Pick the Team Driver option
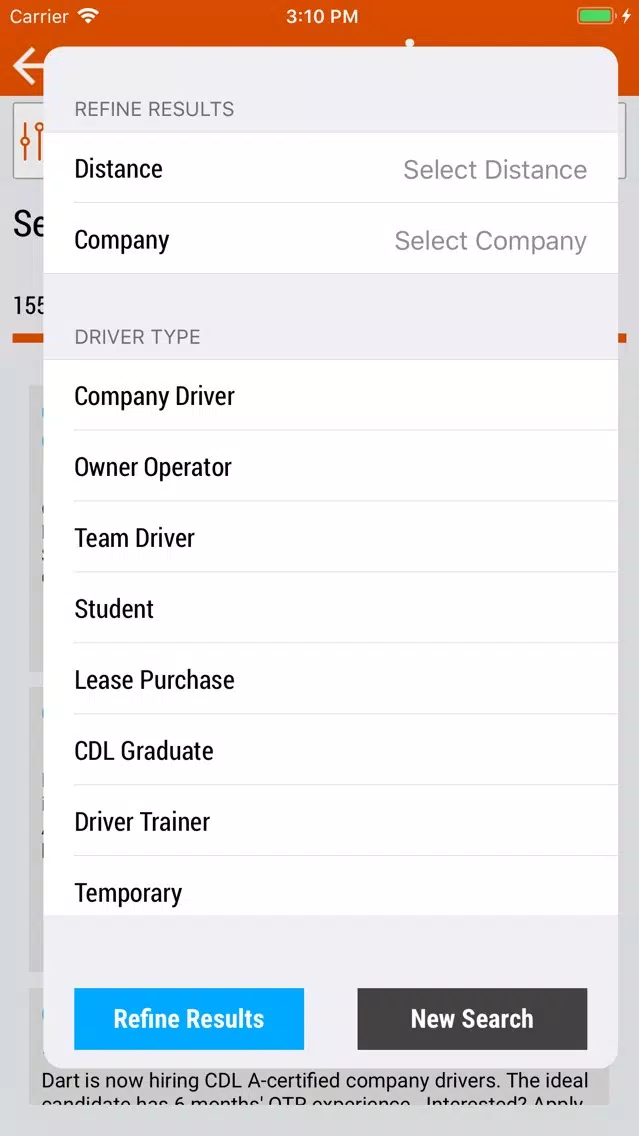This screenshot has height=1136, width=639. pyautogui.click(x=330, y=538)
